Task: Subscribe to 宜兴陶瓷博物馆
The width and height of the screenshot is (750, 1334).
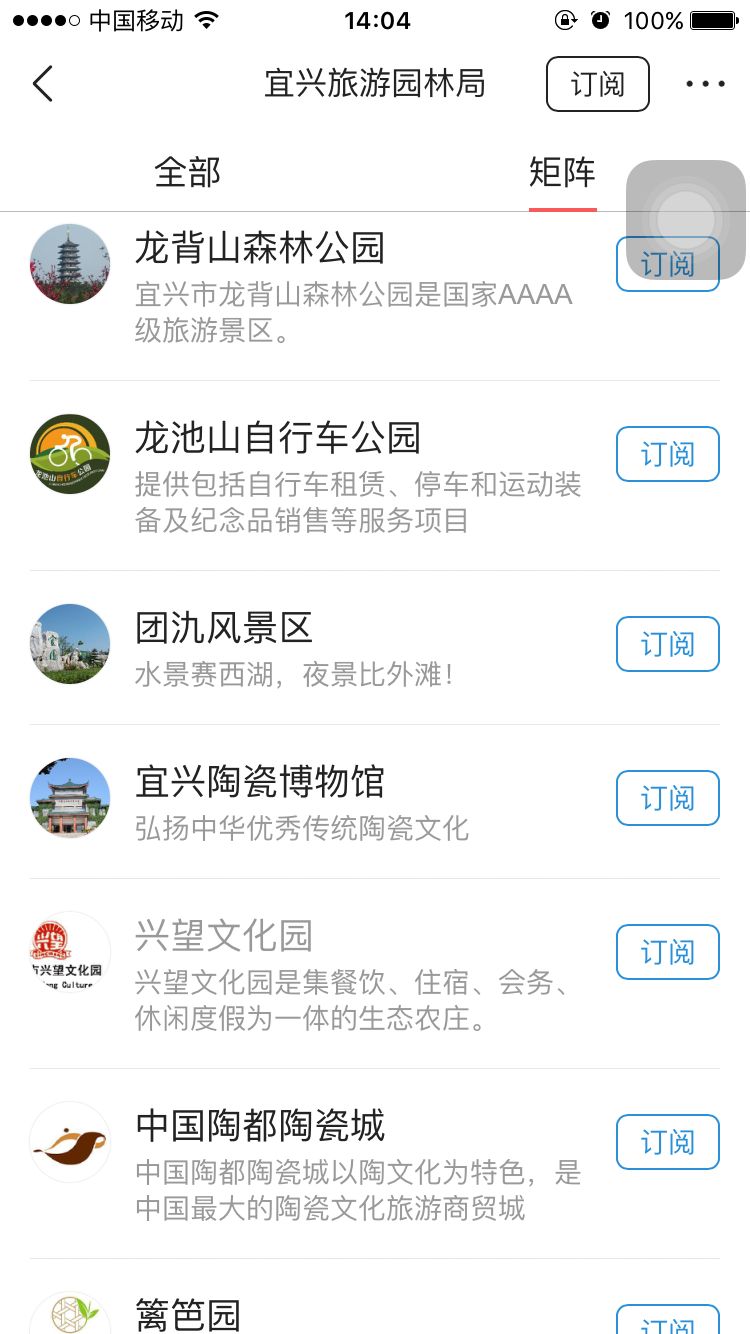Action: [667, 798]
